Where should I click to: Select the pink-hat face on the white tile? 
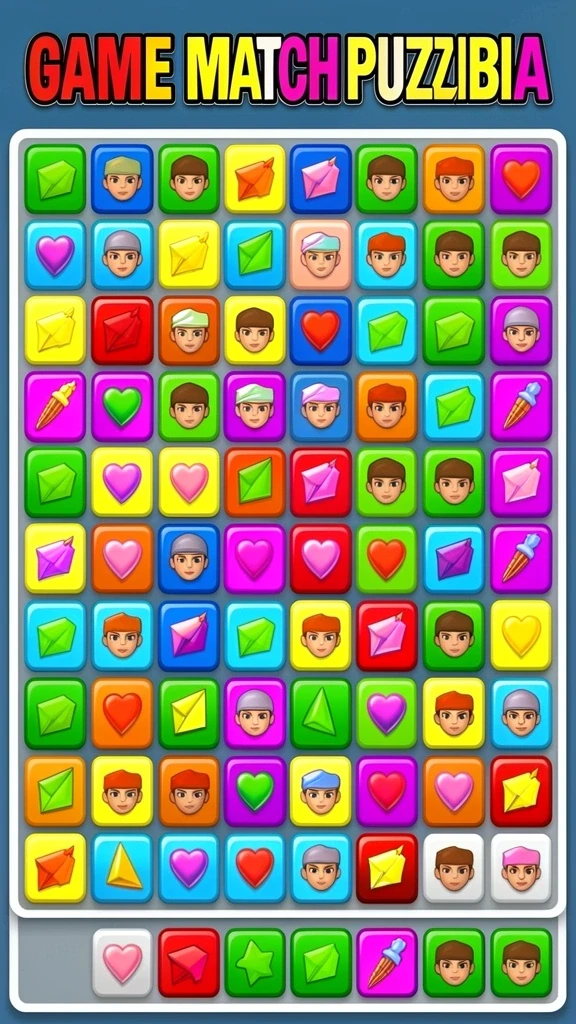(x=521, y=868)
